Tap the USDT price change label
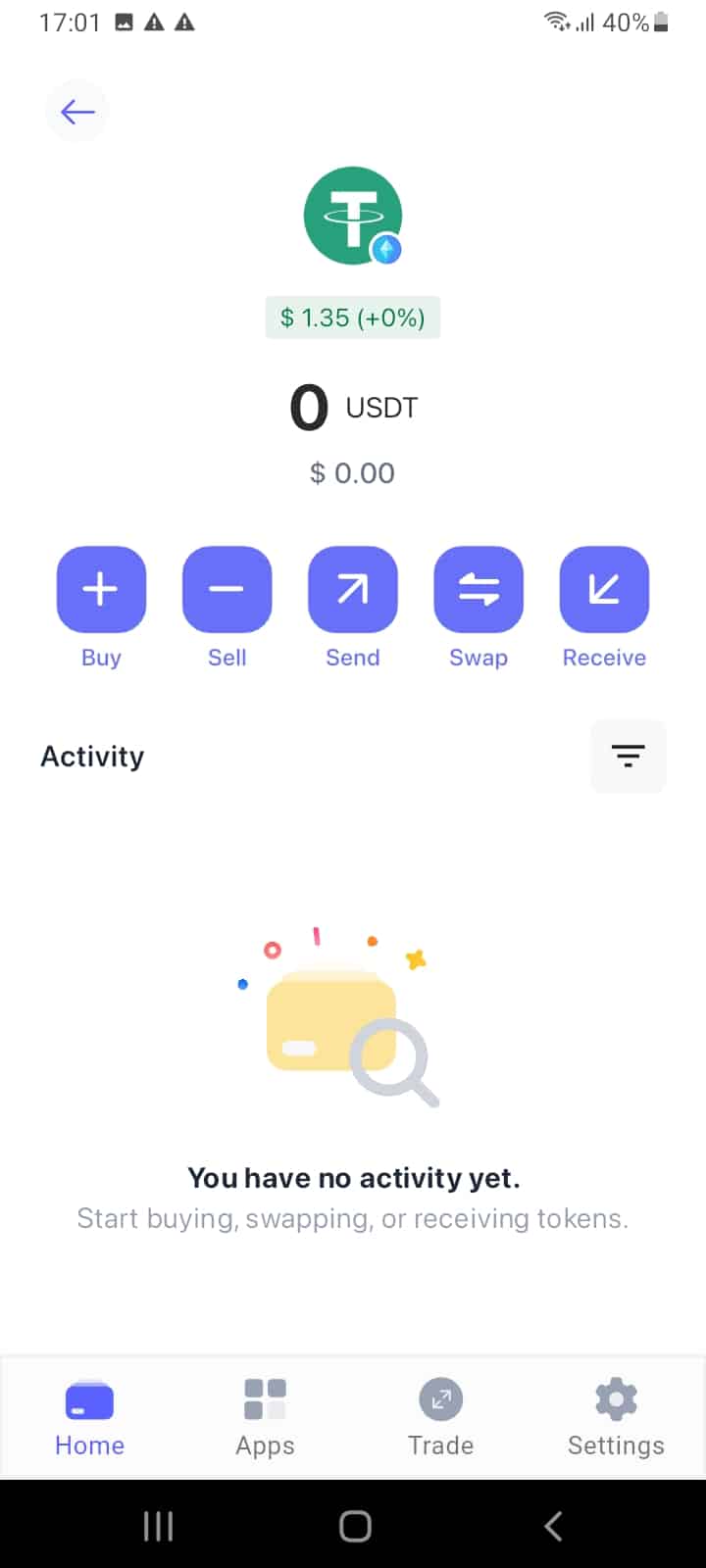This screenshot has width=706, height=1568. pyautogui.click(x=353, y=317)
